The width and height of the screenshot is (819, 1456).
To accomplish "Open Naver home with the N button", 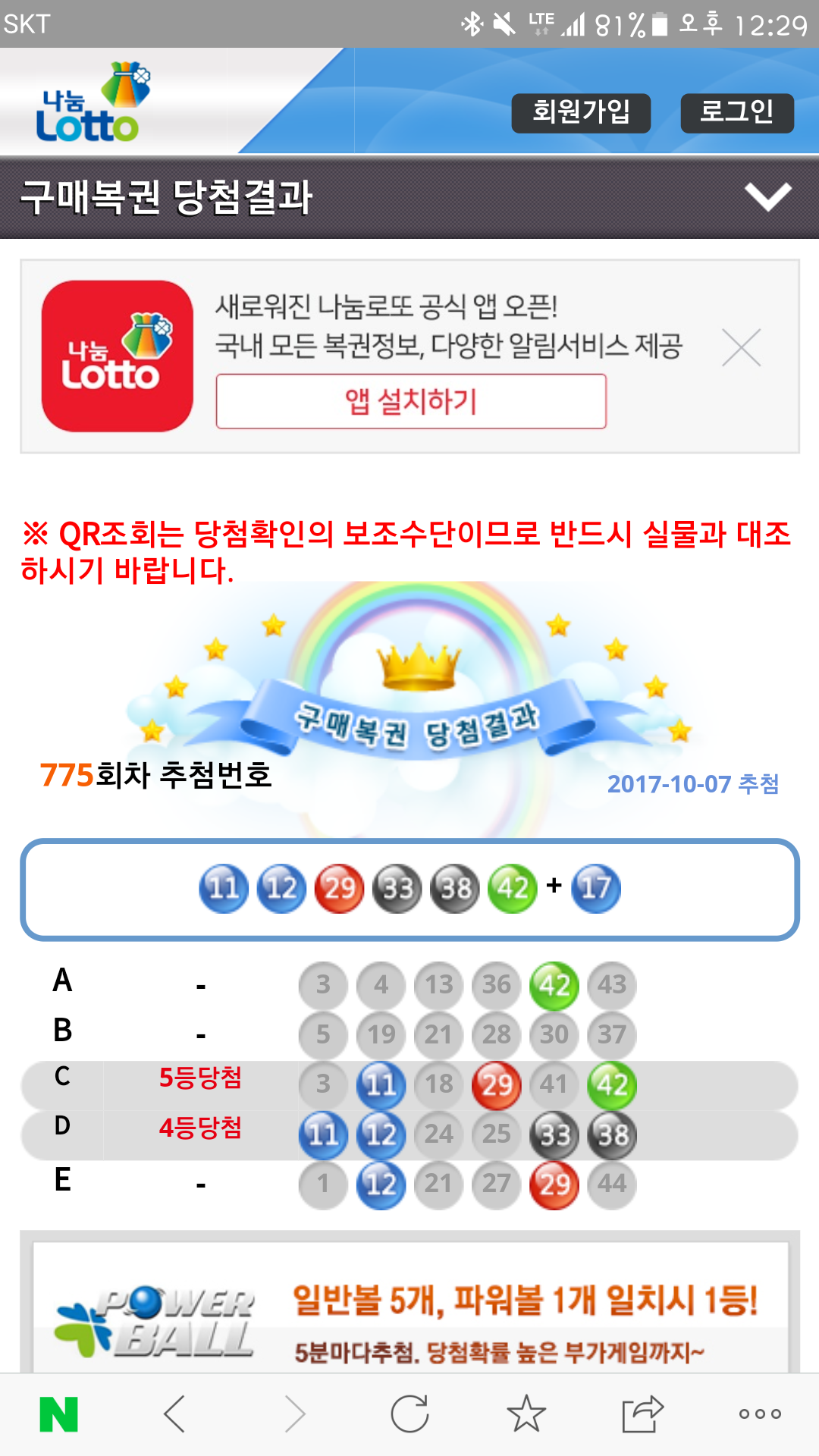I will 58,1414.
